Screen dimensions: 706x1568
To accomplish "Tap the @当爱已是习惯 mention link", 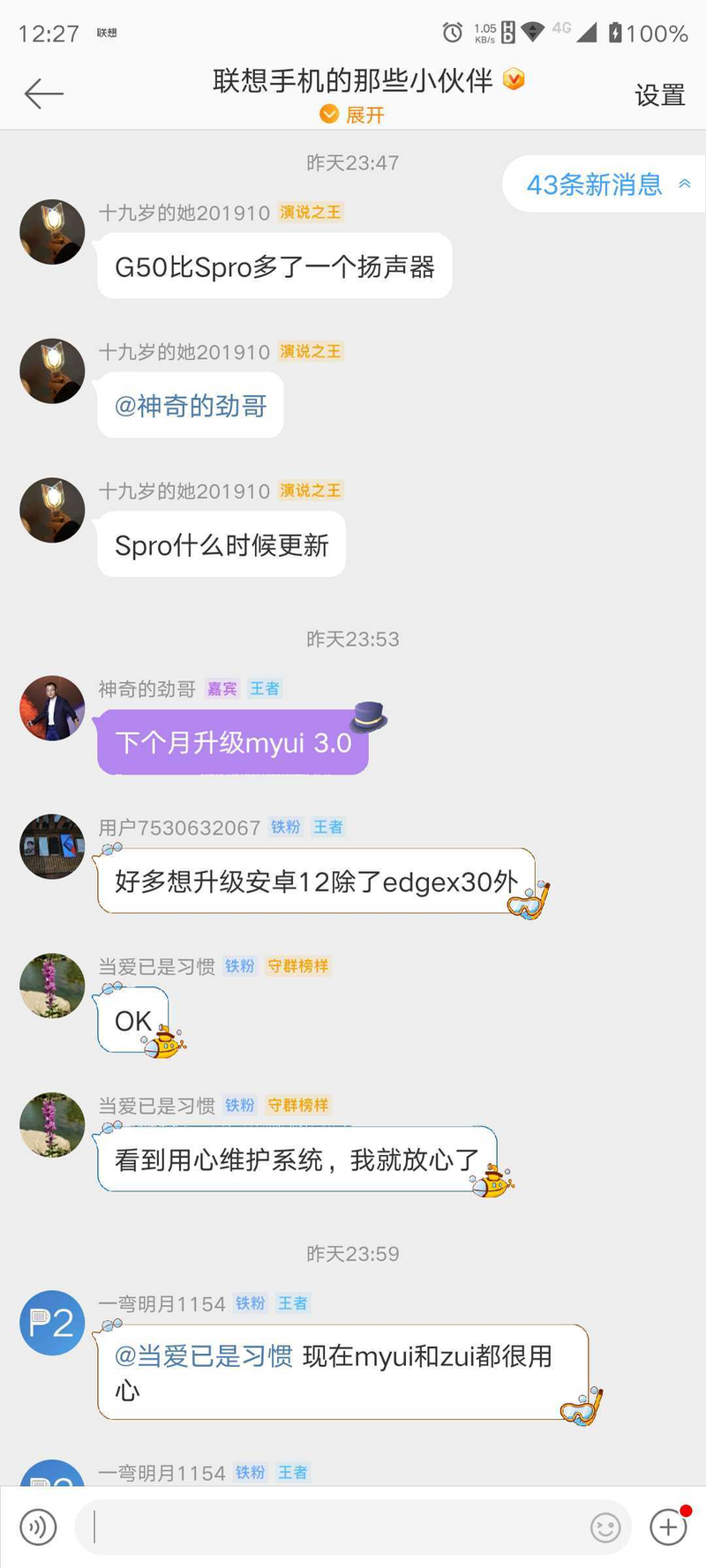I will pyautogui.click(x=204, y=1356).
